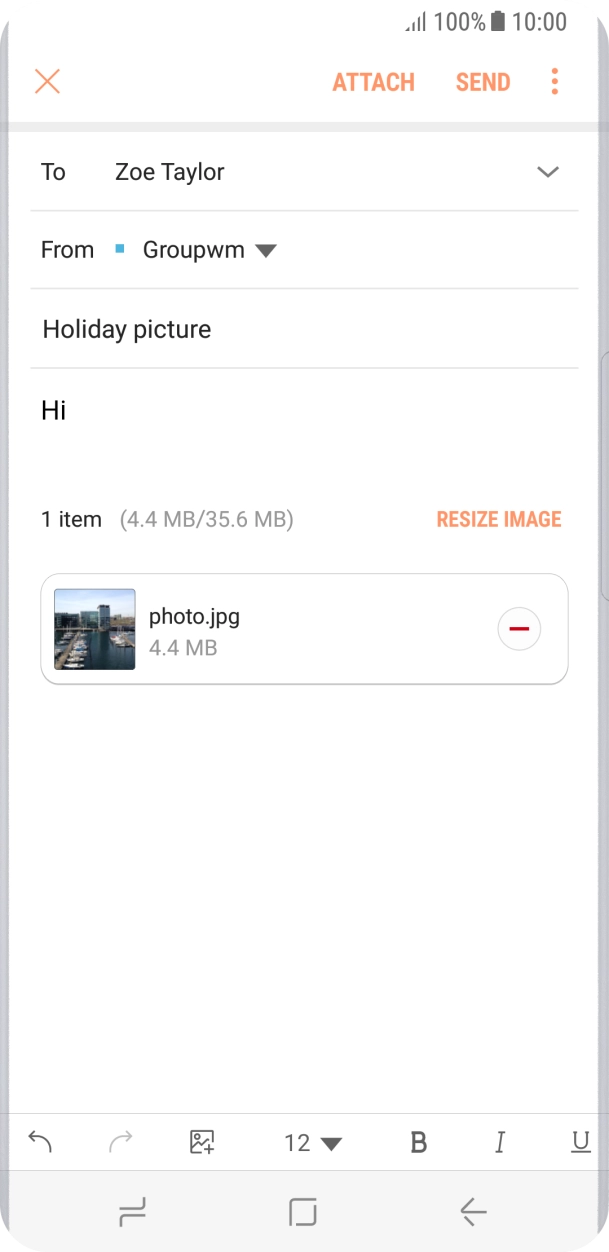Close the email draft
609x1252 pixels.
coord(47,82)
